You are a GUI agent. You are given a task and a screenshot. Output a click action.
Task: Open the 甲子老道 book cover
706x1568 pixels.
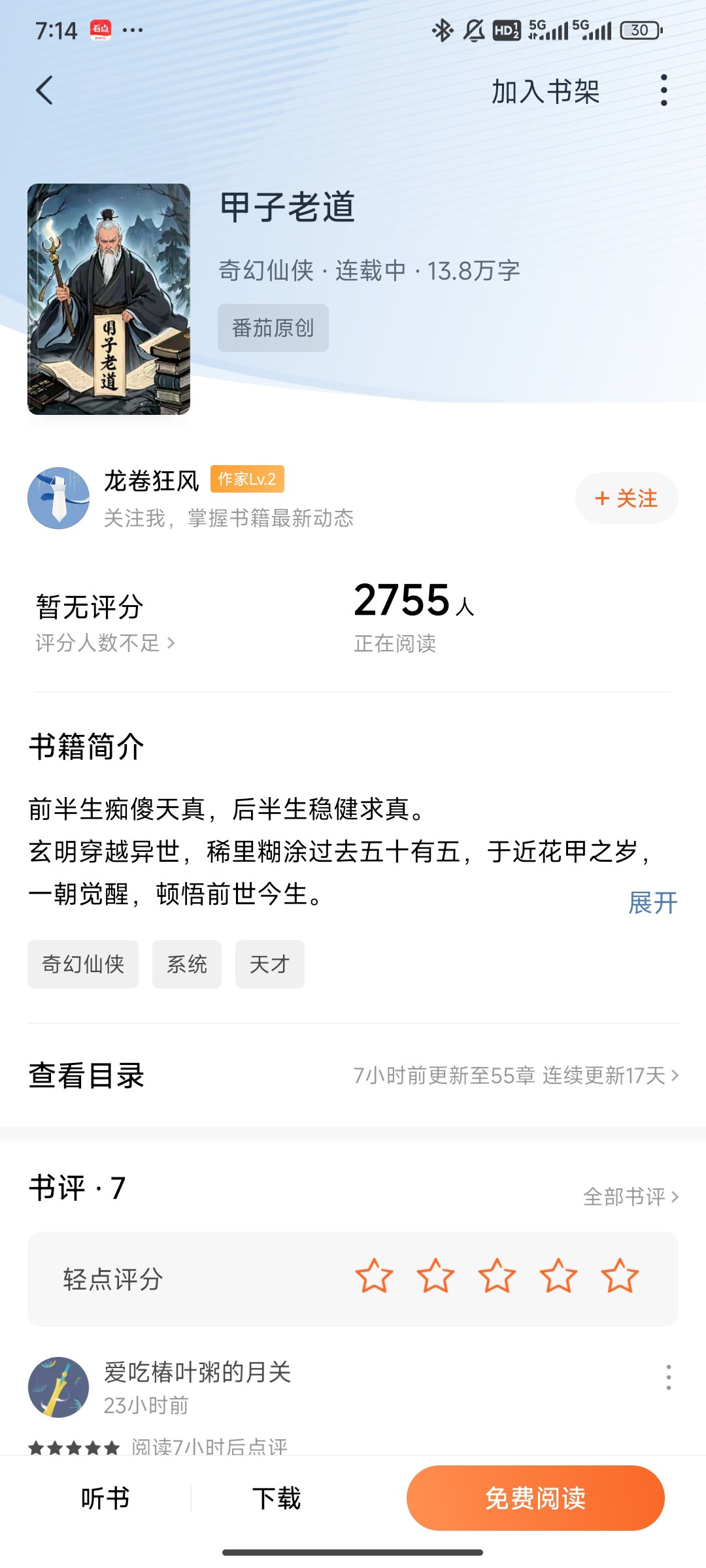(109, 299)
